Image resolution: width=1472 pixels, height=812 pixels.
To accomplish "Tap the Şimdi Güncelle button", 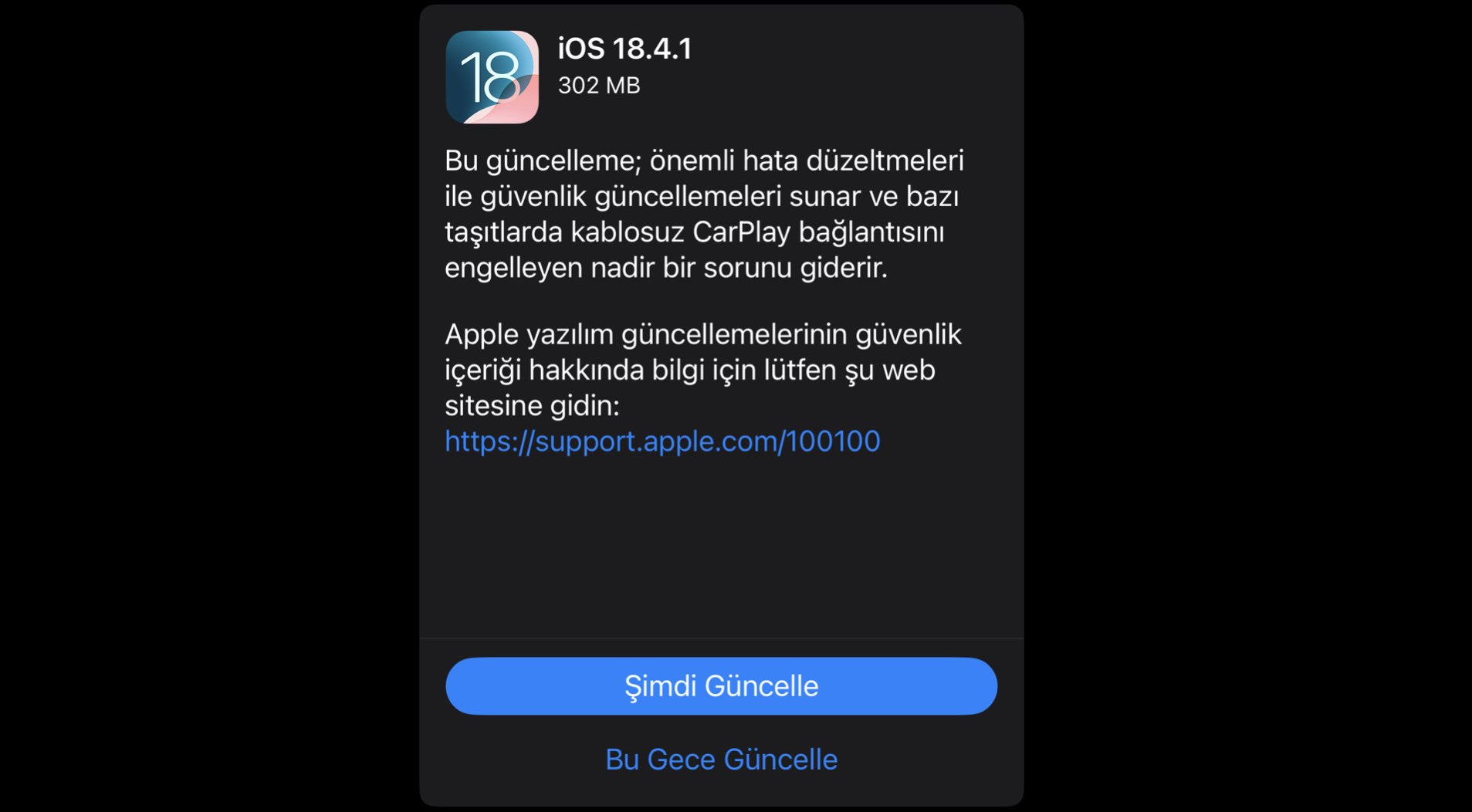I will tap(721, 686).
